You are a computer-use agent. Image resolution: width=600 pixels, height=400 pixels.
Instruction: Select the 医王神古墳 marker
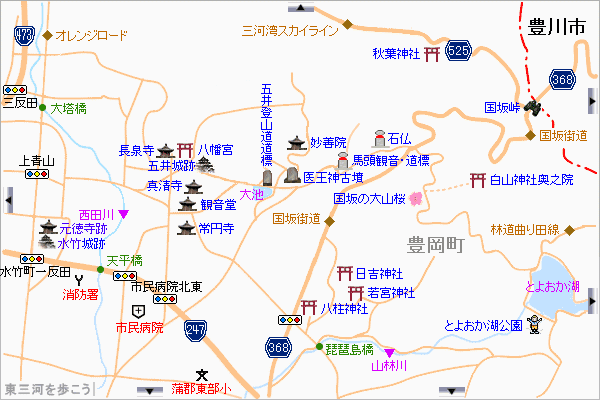point(291,176)
